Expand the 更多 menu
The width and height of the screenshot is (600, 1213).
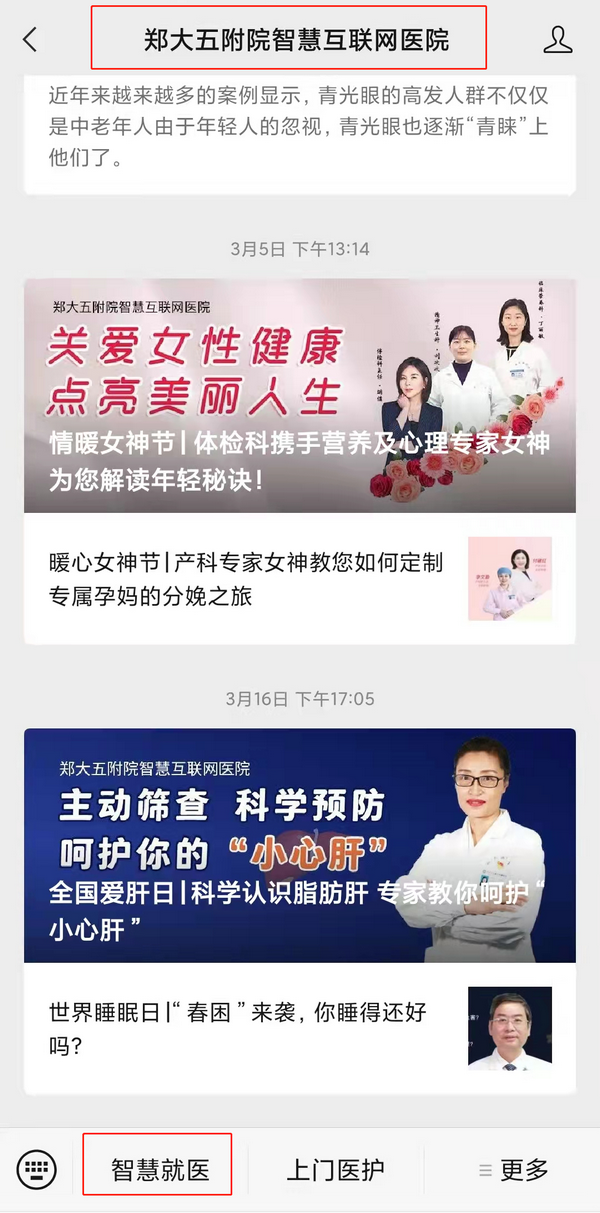(x=514, y=1169)
